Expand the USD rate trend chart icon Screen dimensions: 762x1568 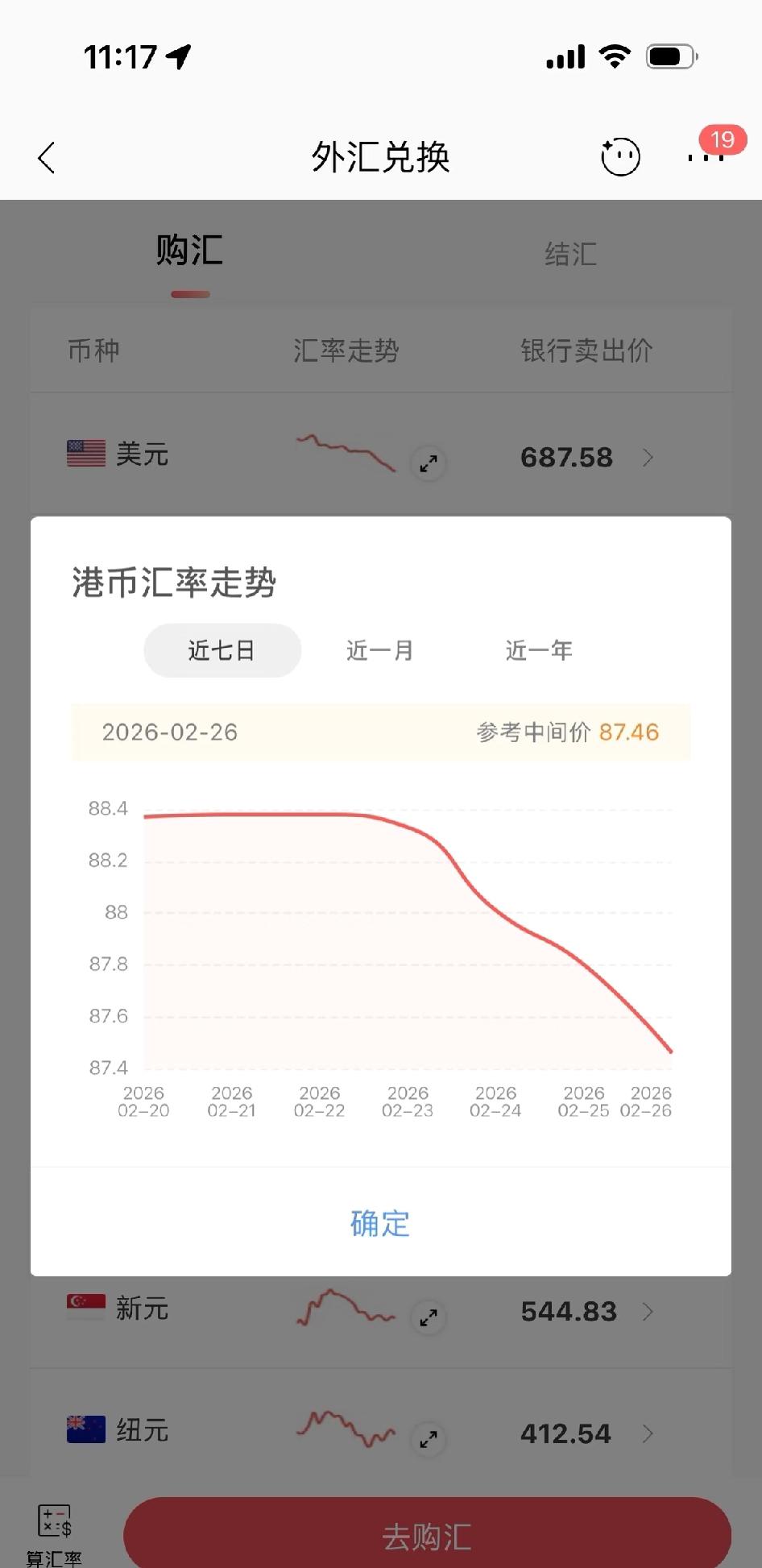[x=428, y=464]
